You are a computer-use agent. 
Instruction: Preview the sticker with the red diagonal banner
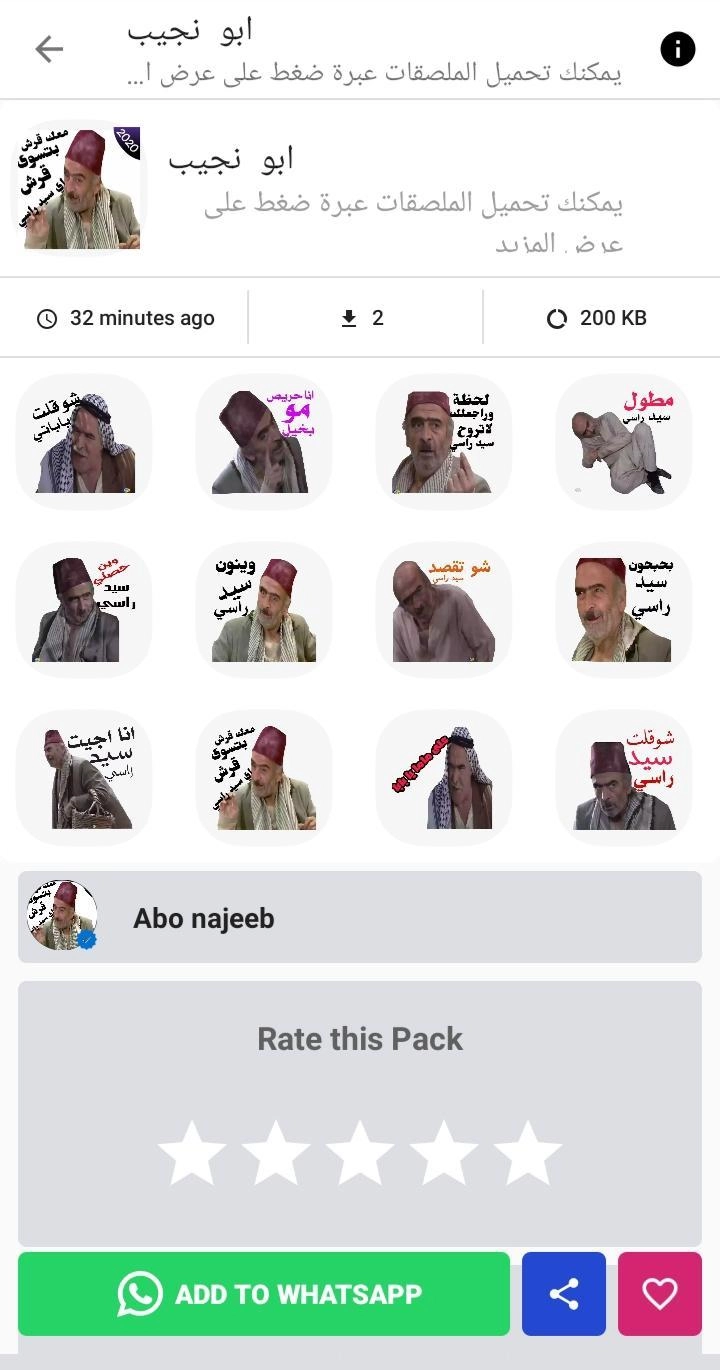click(444, 777)
